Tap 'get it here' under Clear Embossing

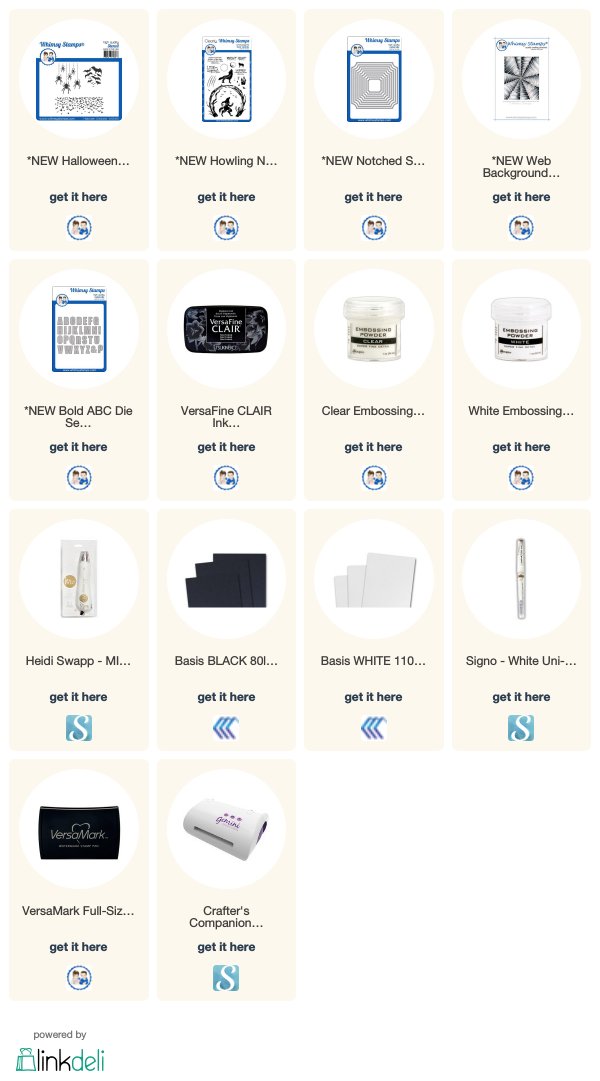point(374,447)
